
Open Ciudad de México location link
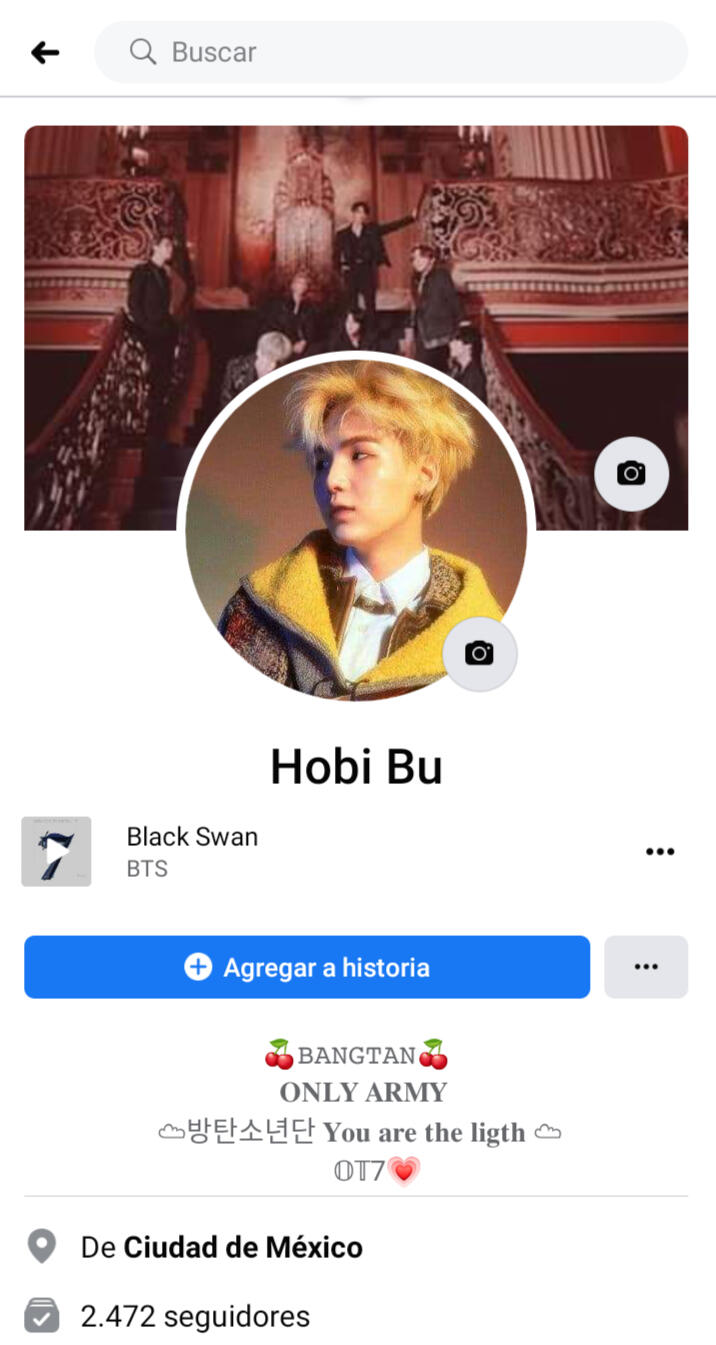tap(243, 1248)
